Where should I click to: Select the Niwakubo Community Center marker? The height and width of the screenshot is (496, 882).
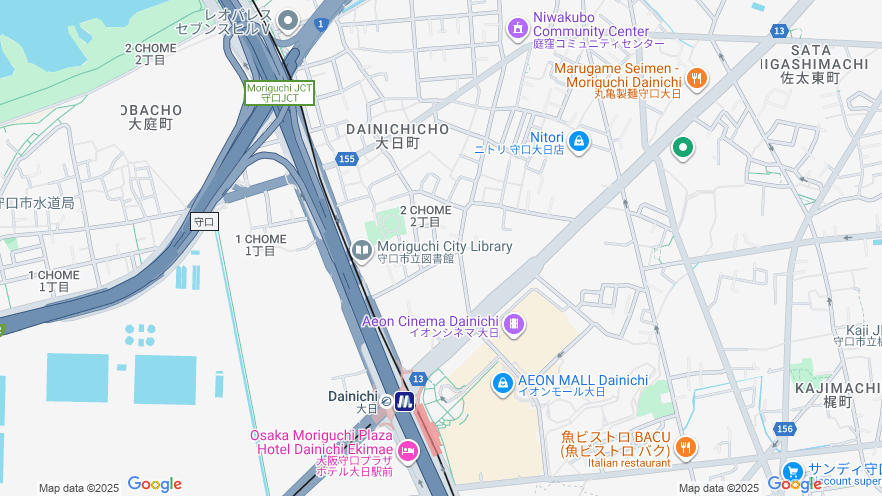(x=518, y=28)
